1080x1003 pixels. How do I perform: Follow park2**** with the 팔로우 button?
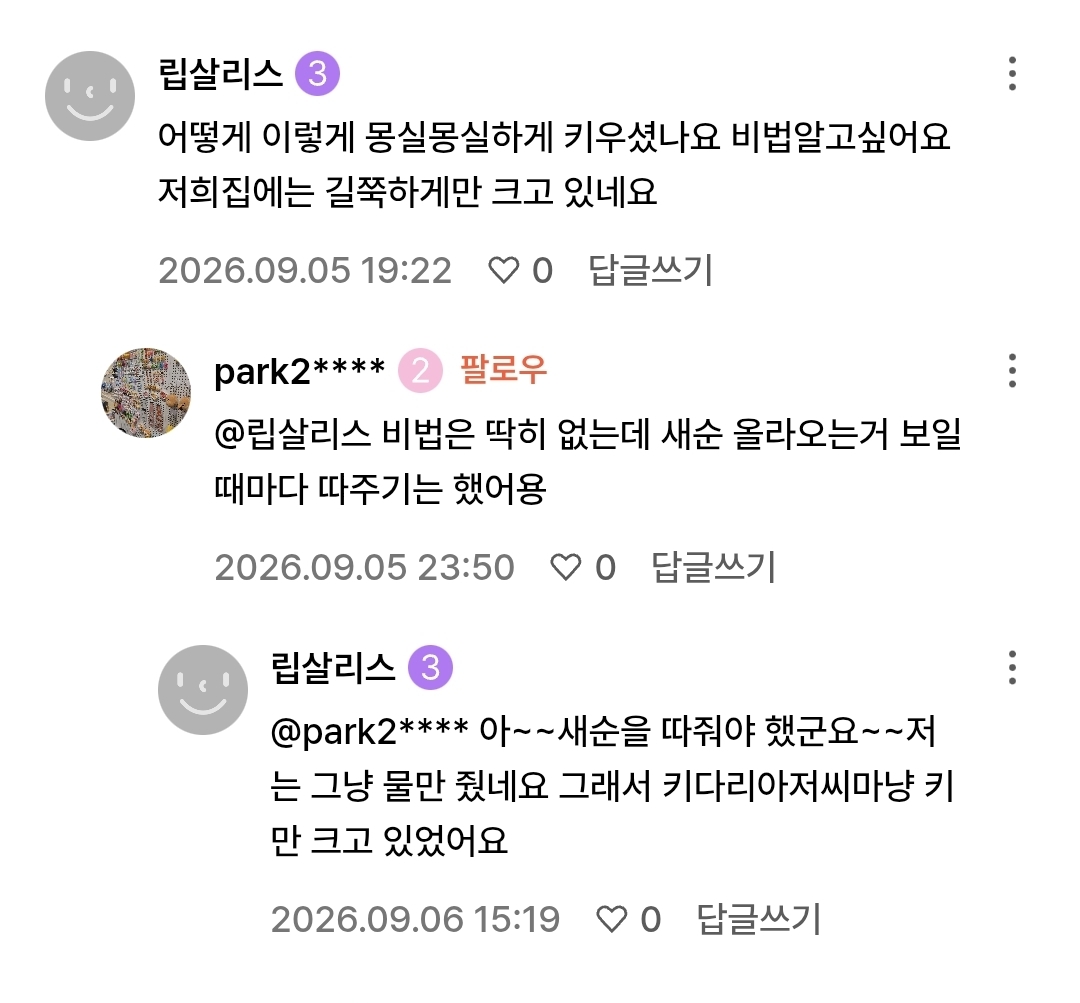503,370
